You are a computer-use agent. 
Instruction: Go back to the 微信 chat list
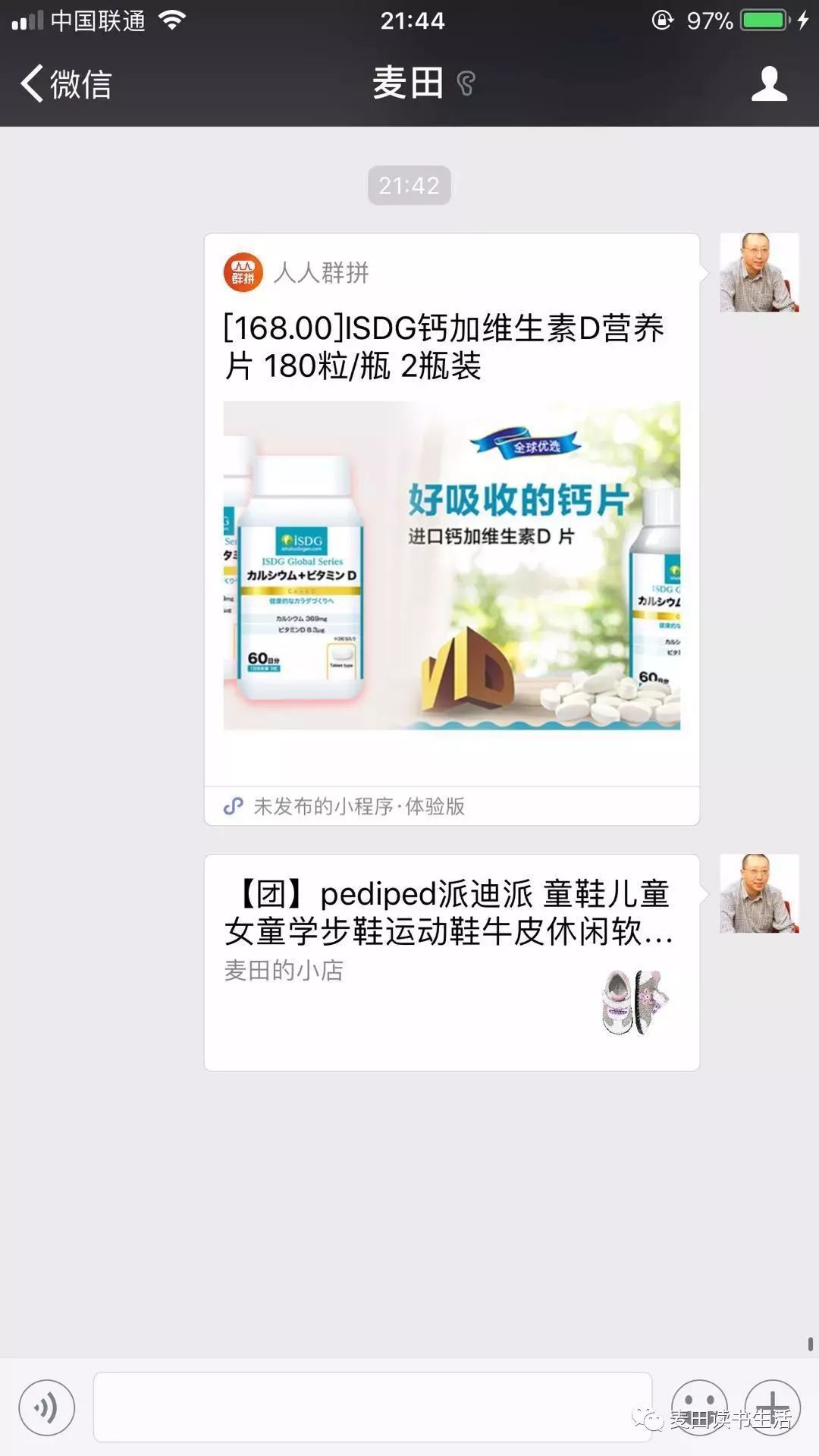(67, 83)
